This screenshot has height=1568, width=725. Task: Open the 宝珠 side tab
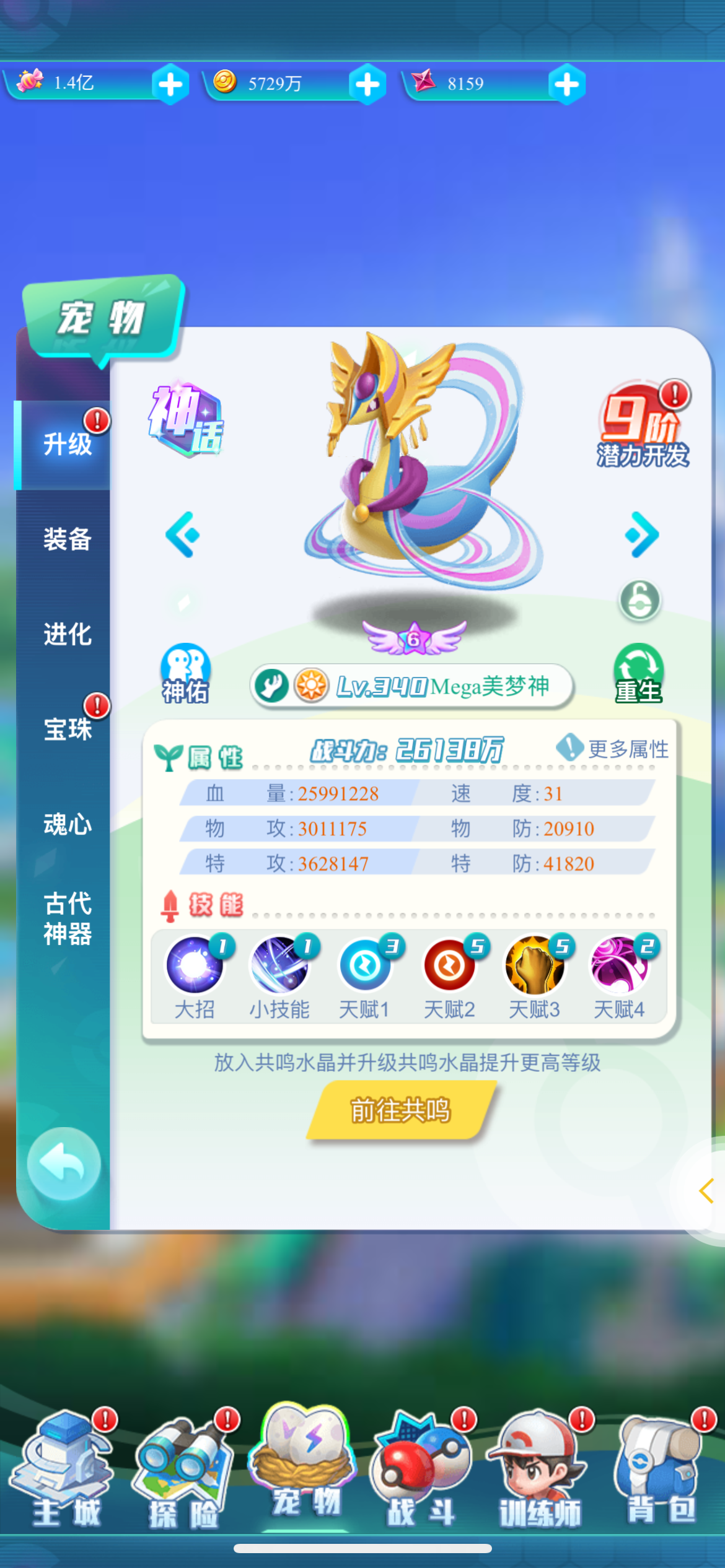[67, 728]
